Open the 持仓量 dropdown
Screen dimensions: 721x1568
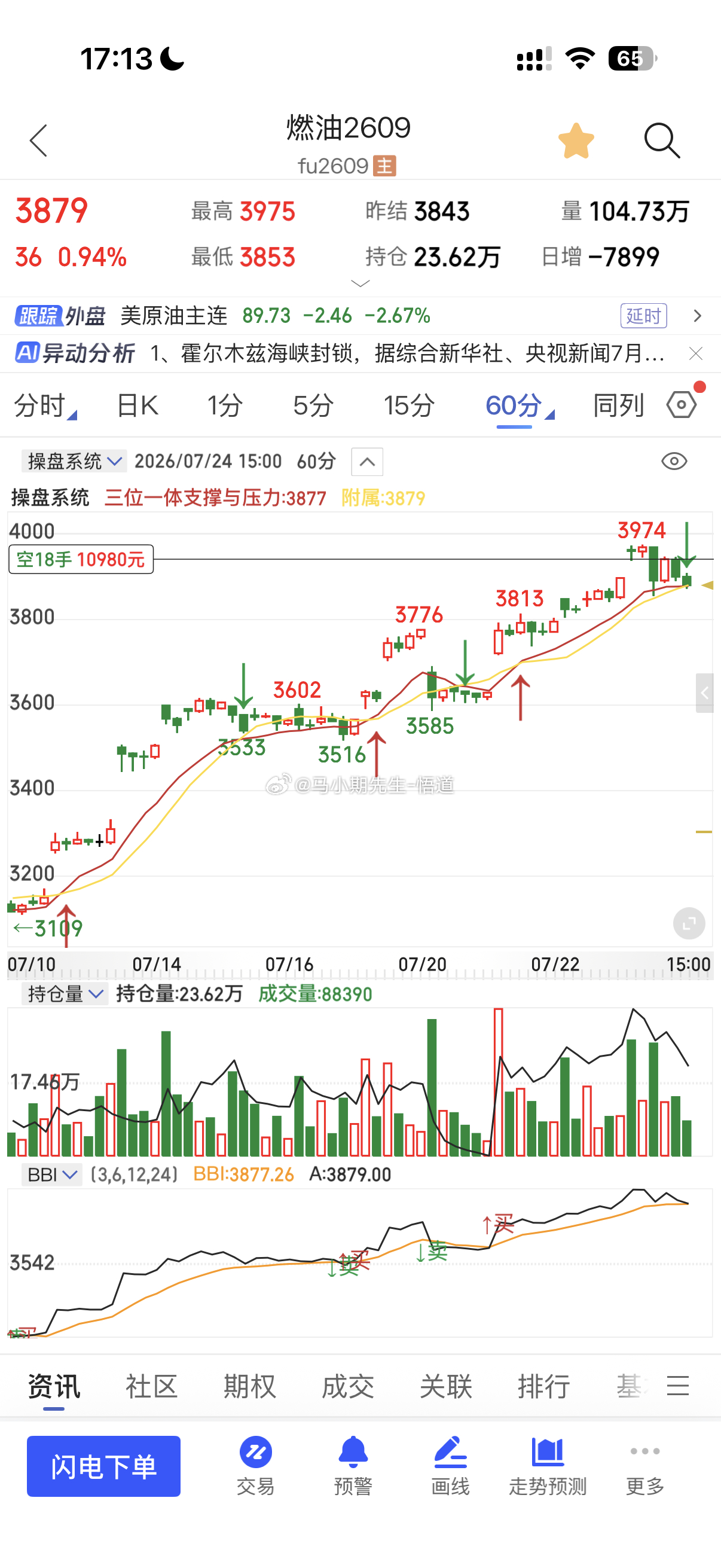[65, 994]
